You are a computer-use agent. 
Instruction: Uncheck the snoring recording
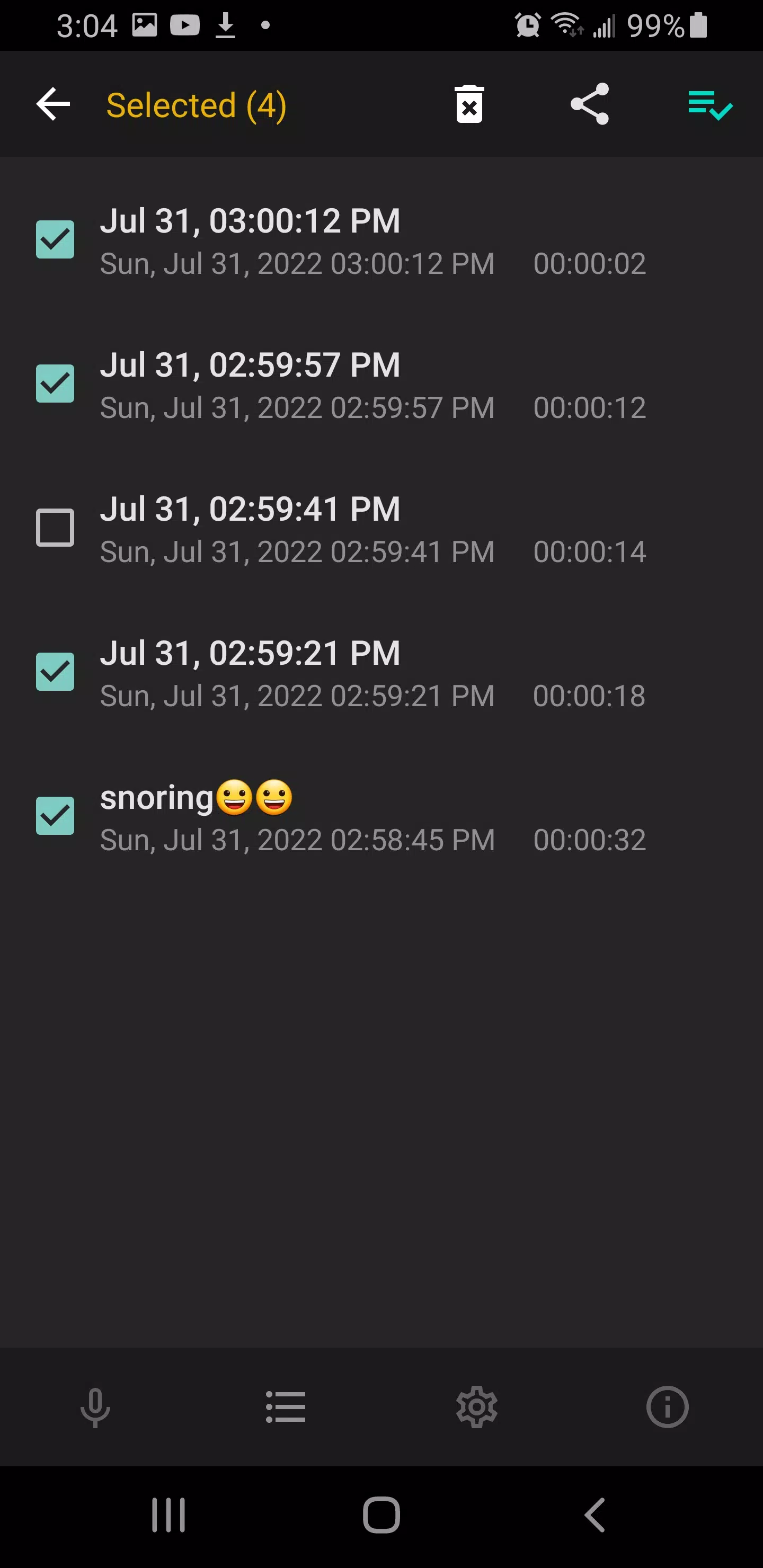pyautogui.click(x=55, y=816)
